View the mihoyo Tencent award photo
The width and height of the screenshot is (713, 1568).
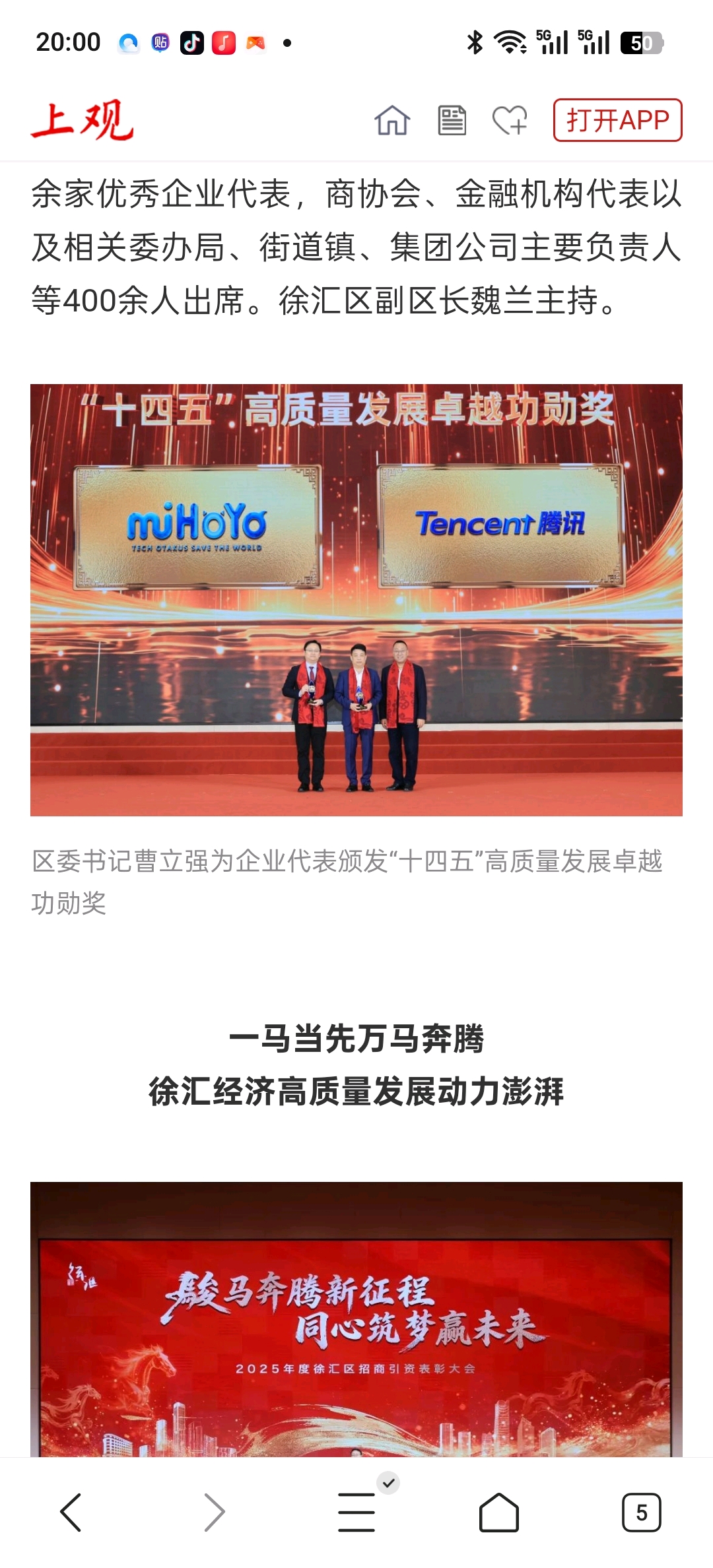(x=356, y=600)
